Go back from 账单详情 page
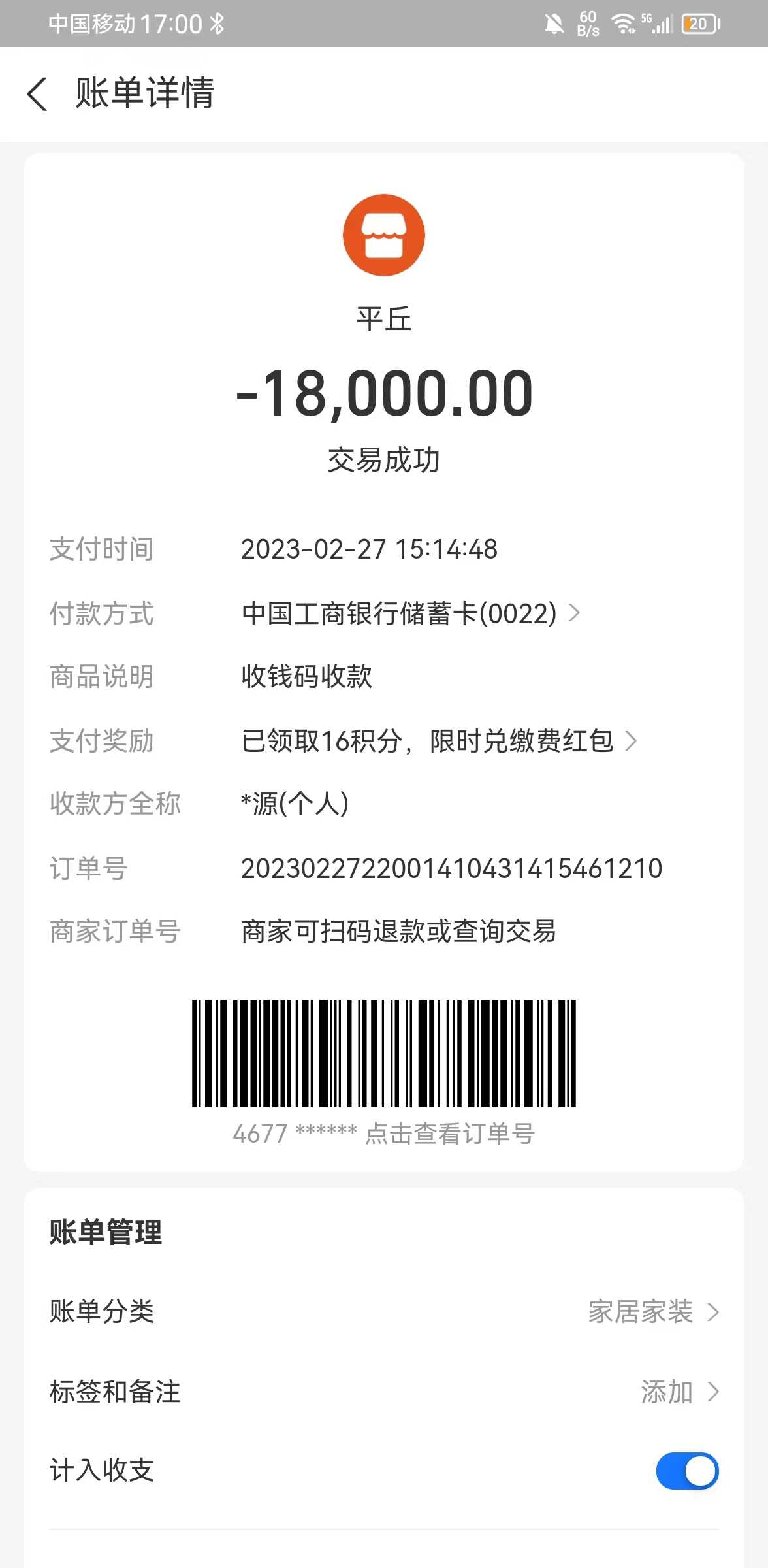The height and width of the screenshot is (1568, 768). (x=37, y=94)
